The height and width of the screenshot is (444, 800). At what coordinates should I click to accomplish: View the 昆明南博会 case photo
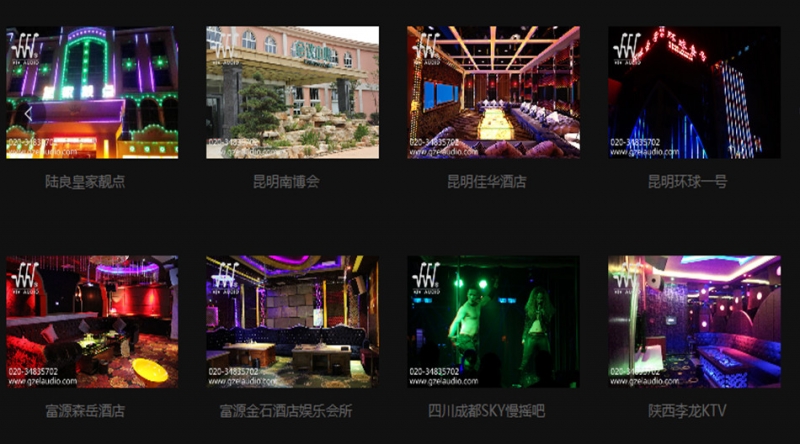click(292, 92)
